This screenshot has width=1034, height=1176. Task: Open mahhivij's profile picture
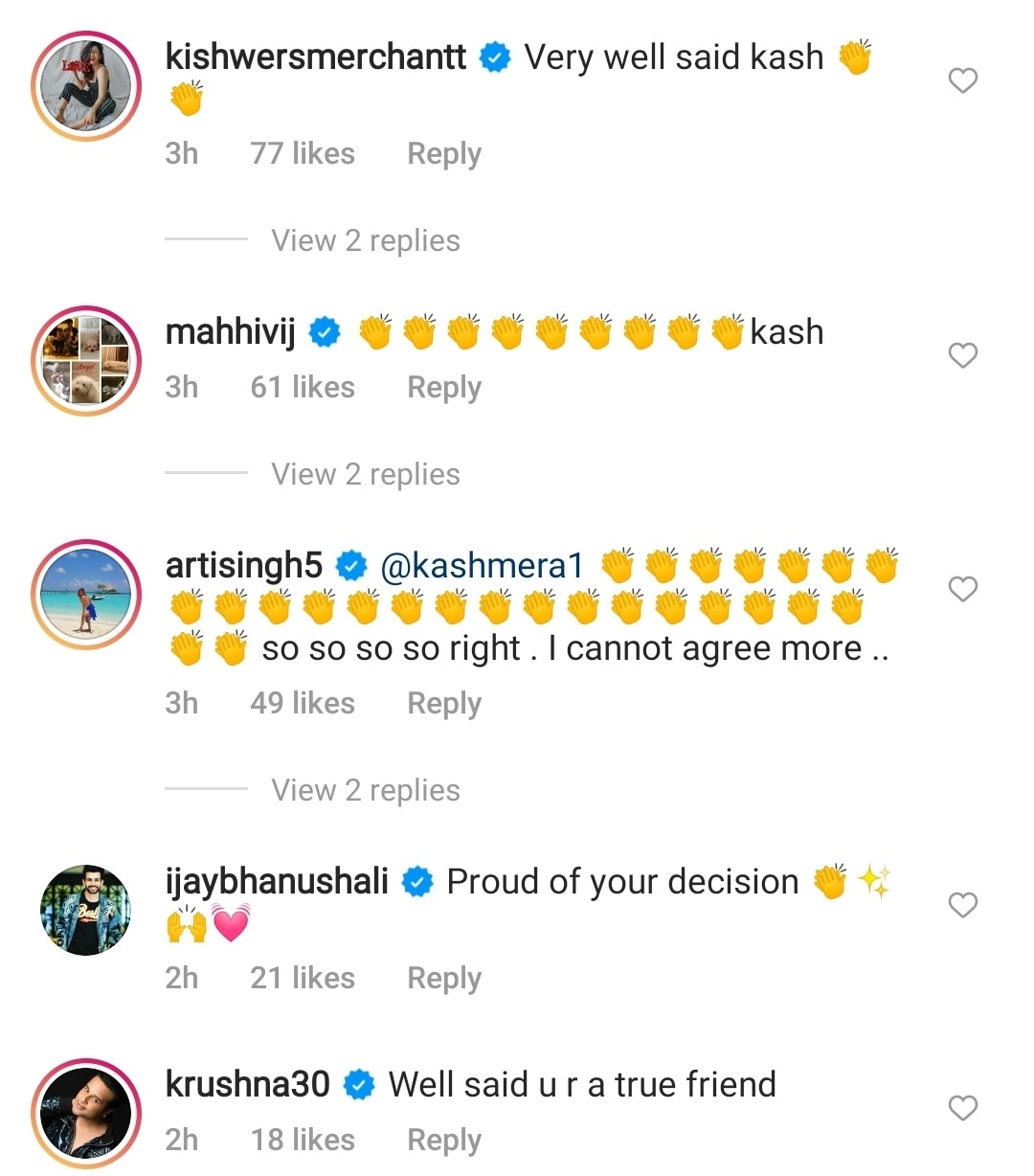click(x=86, y=361)
